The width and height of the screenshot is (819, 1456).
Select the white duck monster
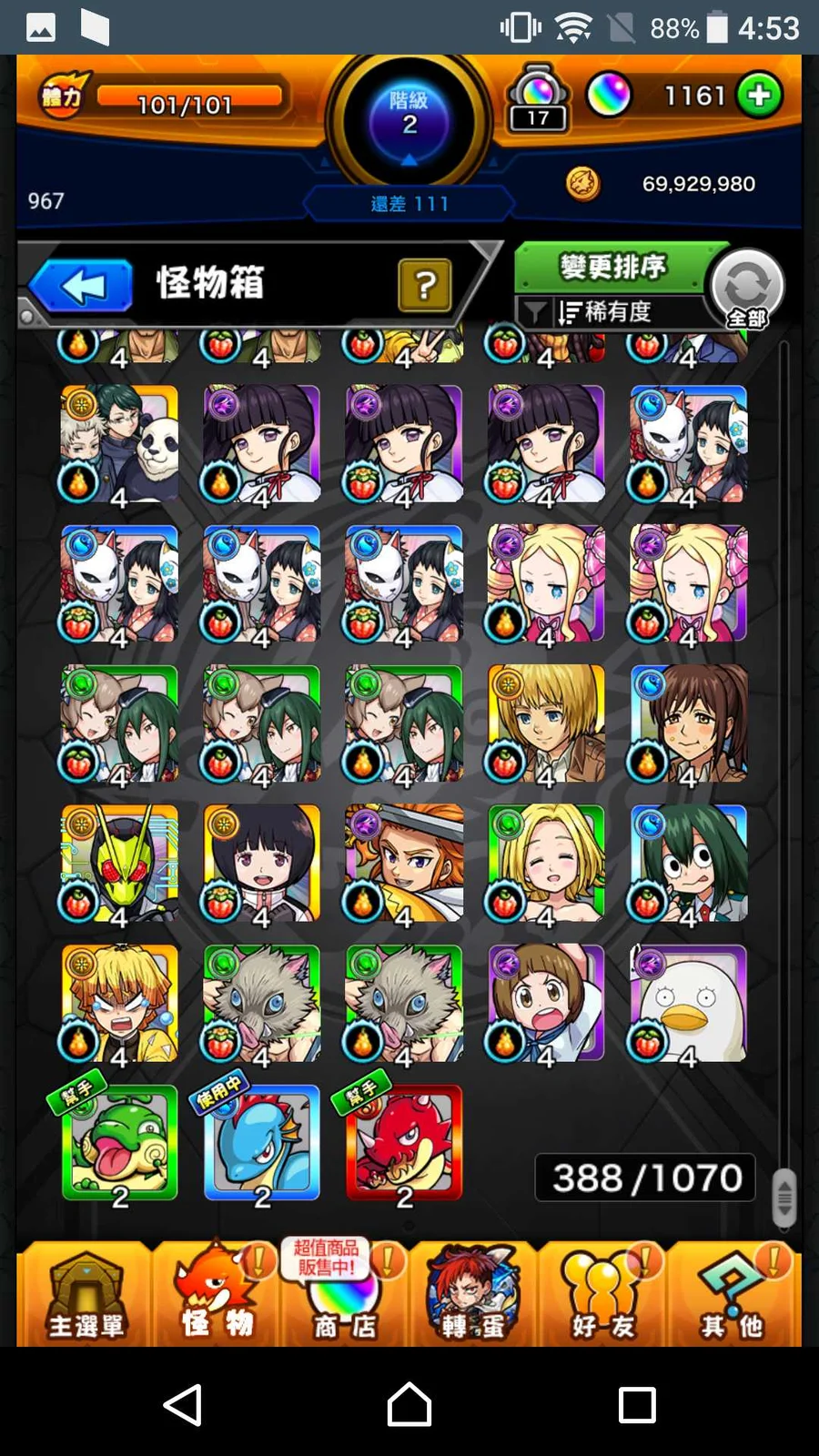coord(689,1003)
